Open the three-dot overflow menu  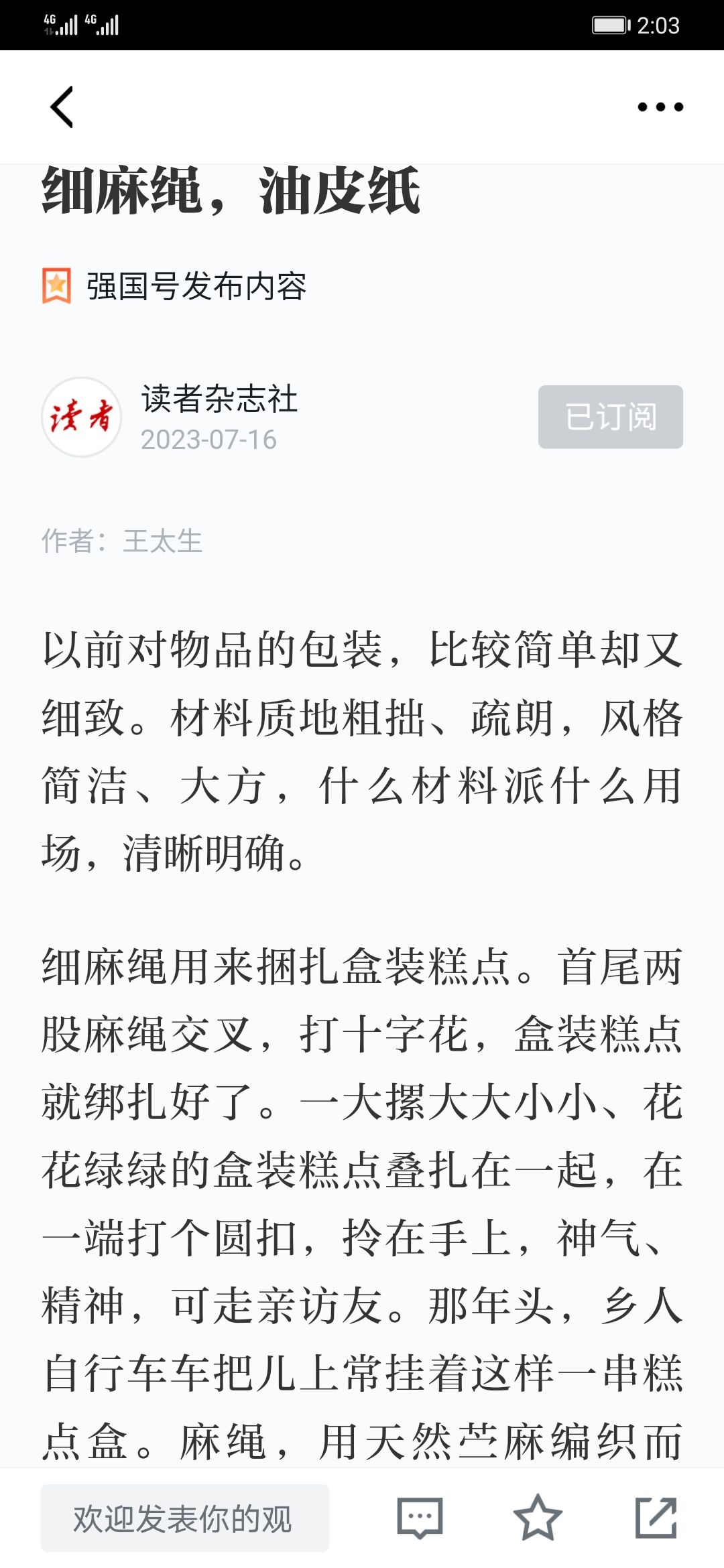click(x=660, y=107)
